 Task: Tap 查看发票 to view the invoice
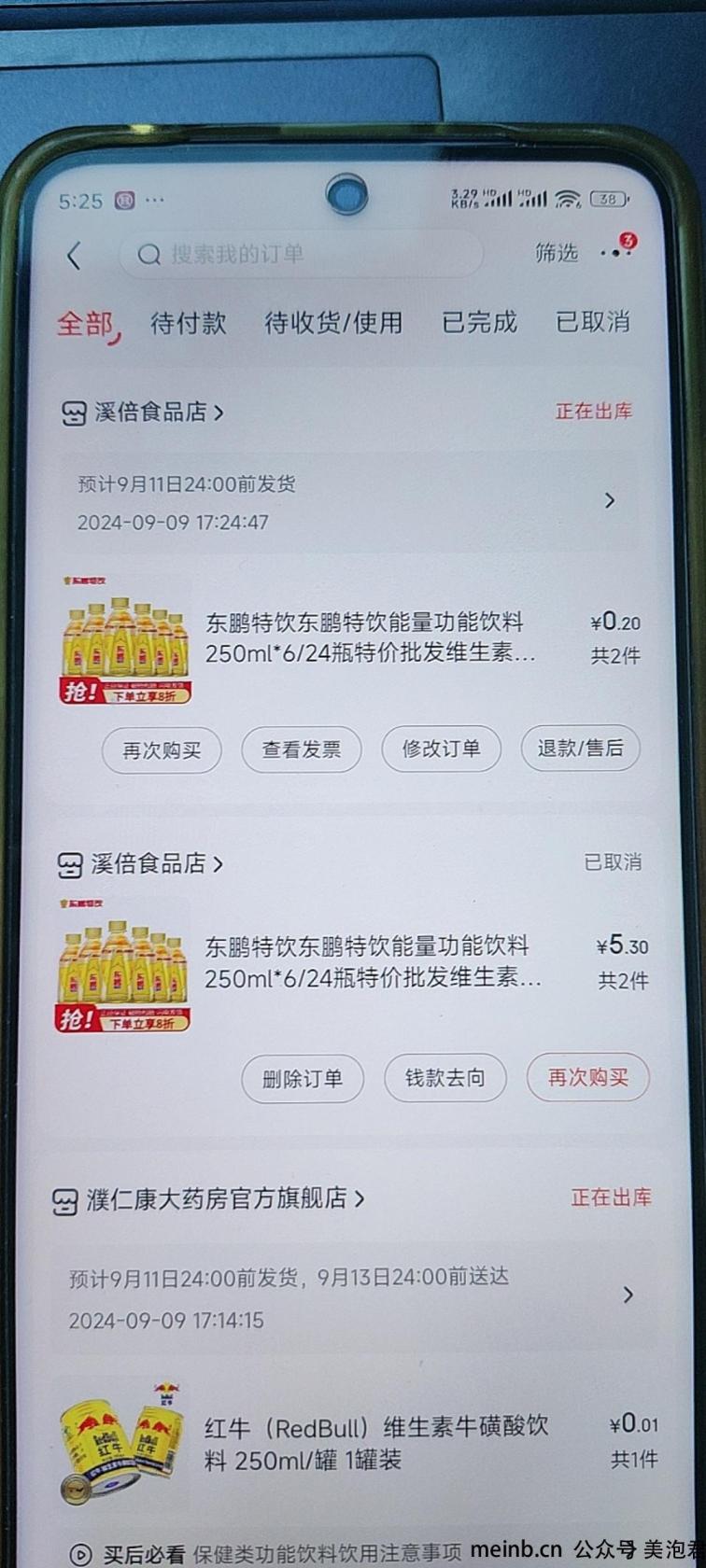[301, 749]
